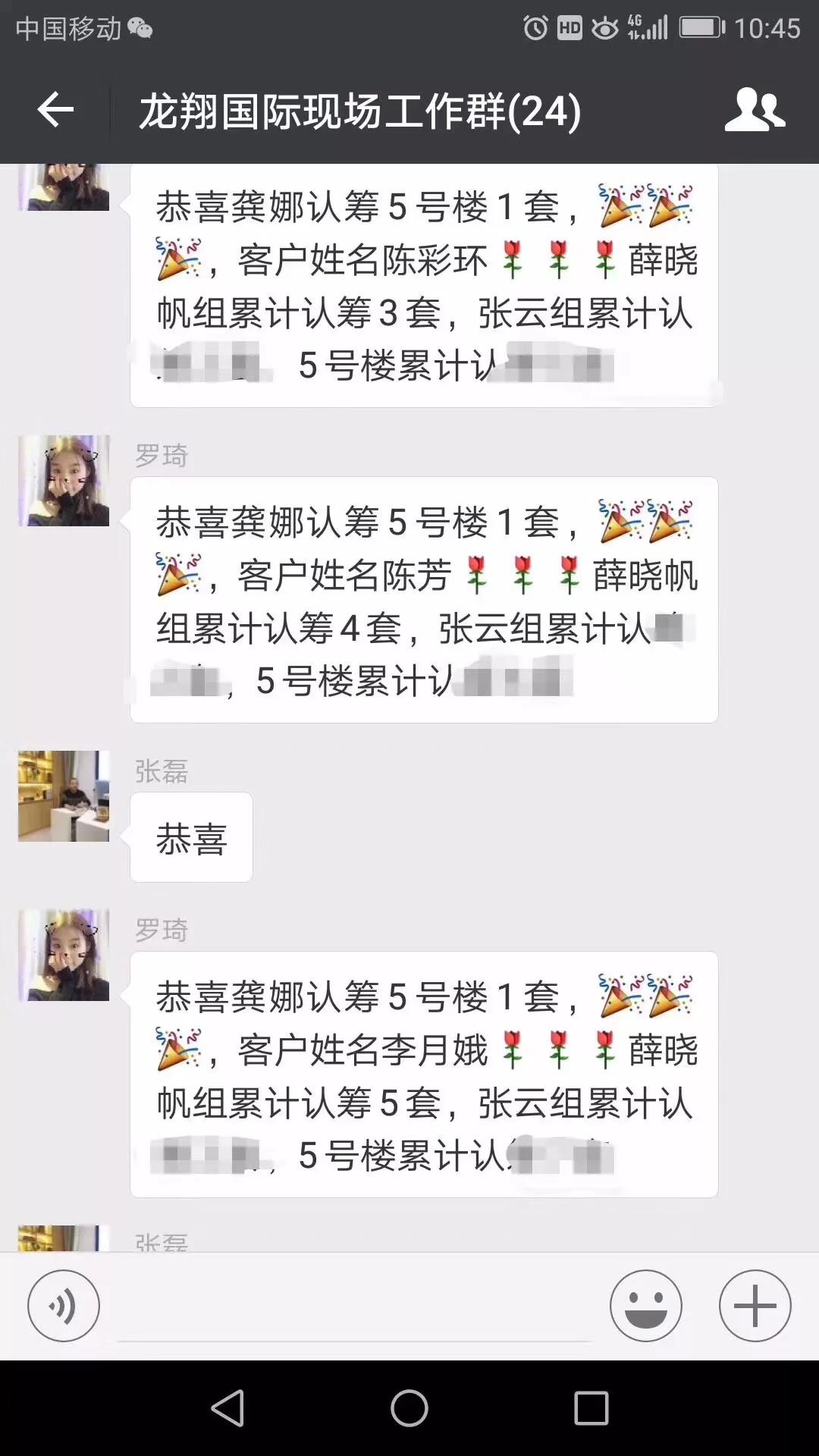Go back from the group chat
Image resolution: width=819 pixels, height=1456 pixels.
55,111
